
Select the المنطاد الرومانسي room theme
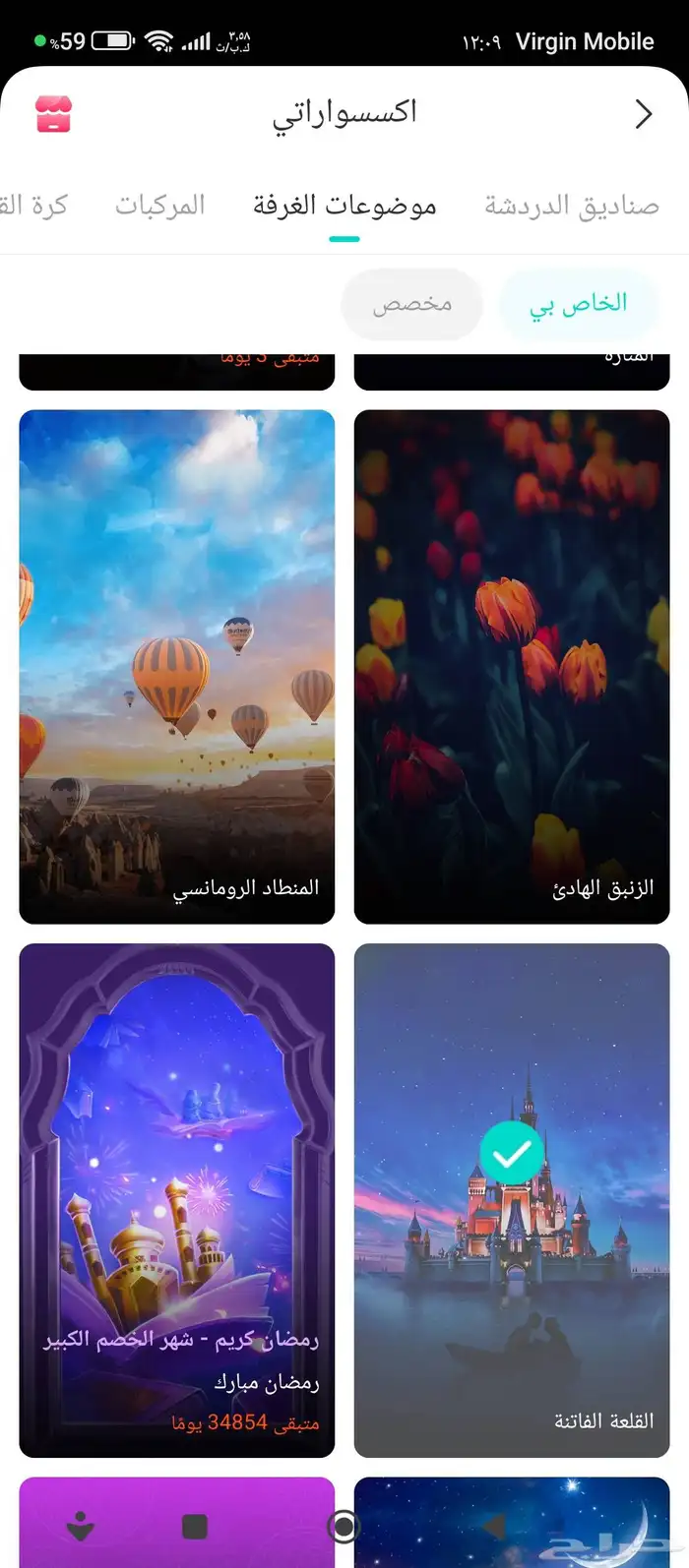[177, 666]
